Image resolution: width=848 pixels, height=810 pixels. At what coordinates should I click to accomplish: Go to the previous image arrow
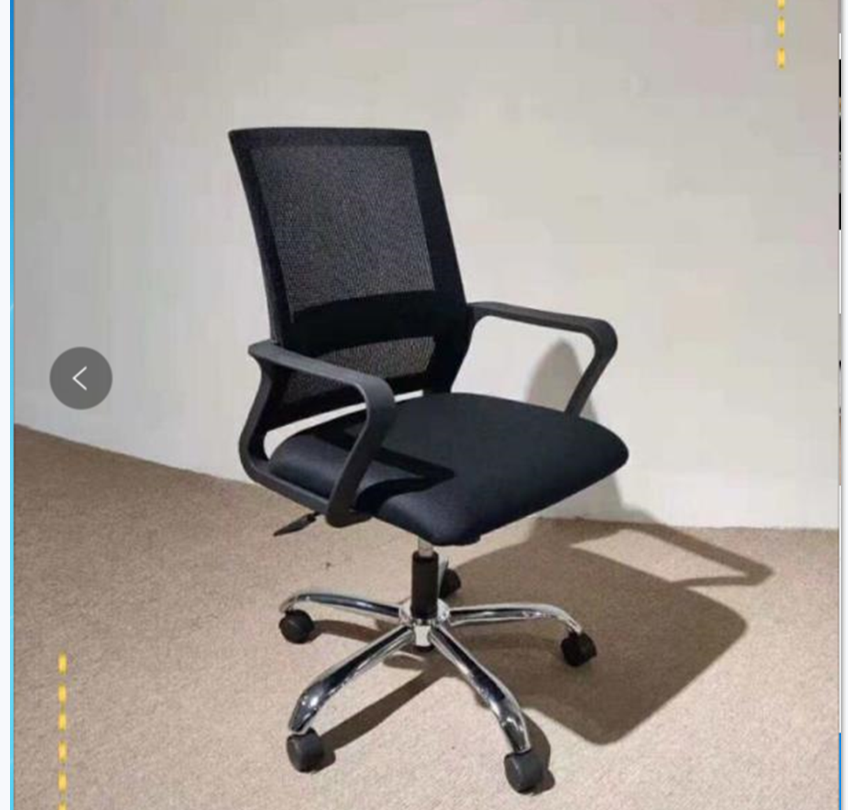point(81,378)
